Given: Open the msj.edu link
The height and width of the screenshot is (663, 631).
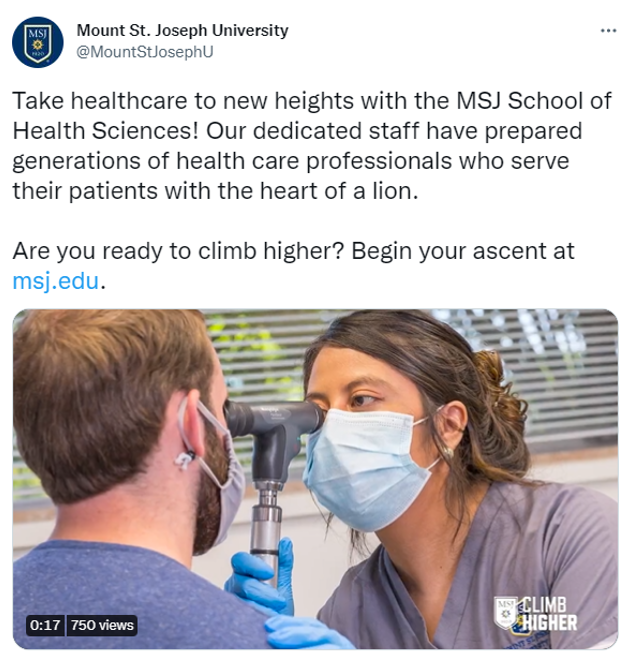Looking at the screenshot, I should click(x=55, y=281).
